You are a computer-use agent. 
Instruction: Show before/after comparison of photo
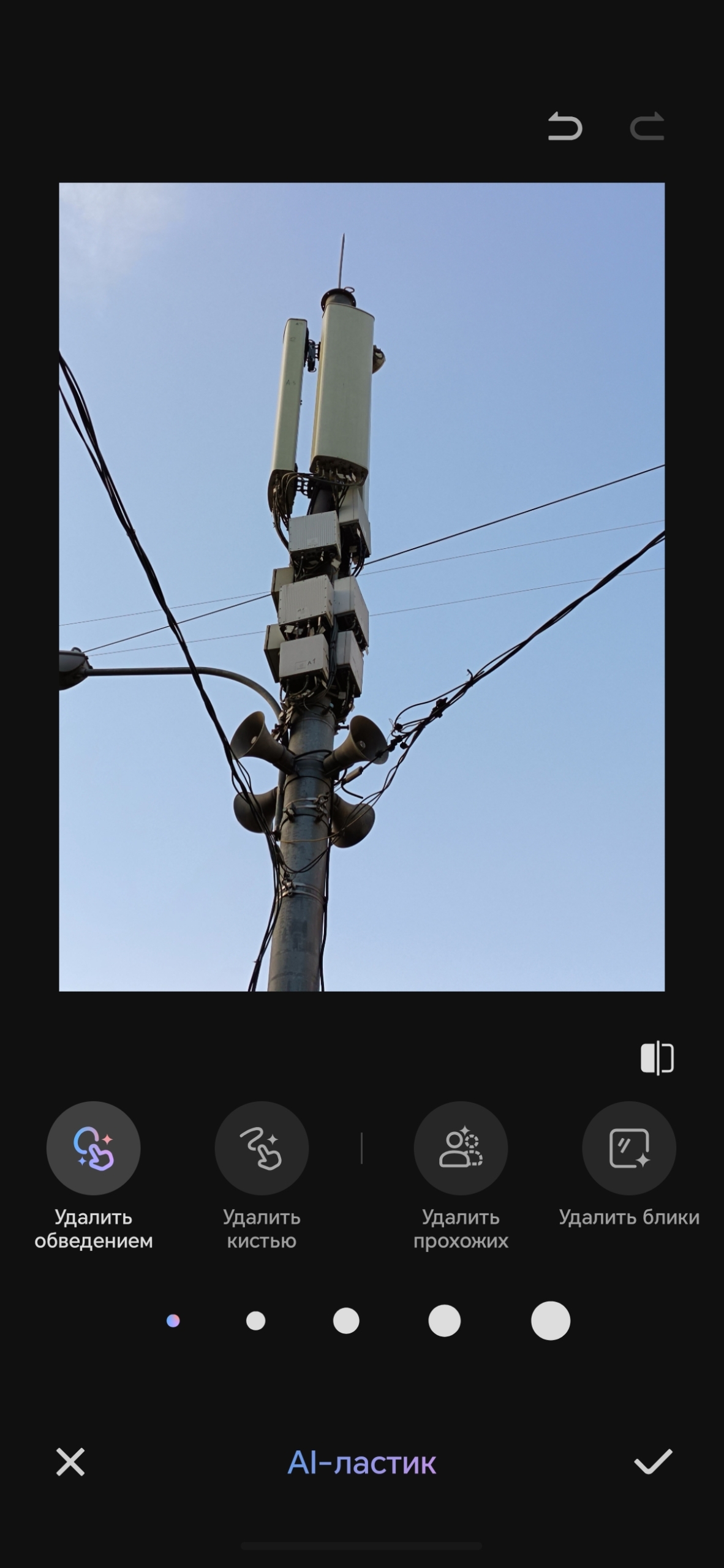coord(657,1058)
